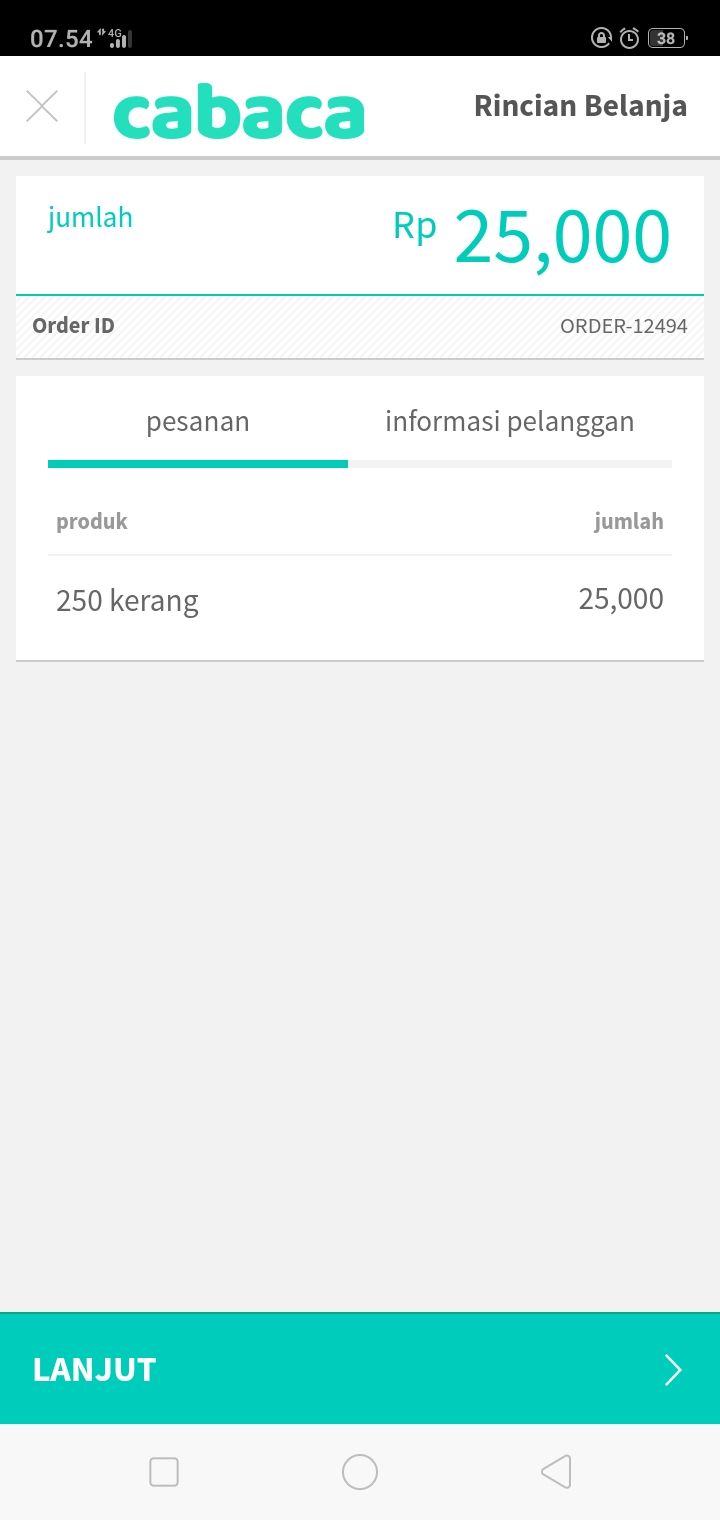Select the pesanan tab
This screenshot has width=720, height=1520.
click(x=198, y=421)
